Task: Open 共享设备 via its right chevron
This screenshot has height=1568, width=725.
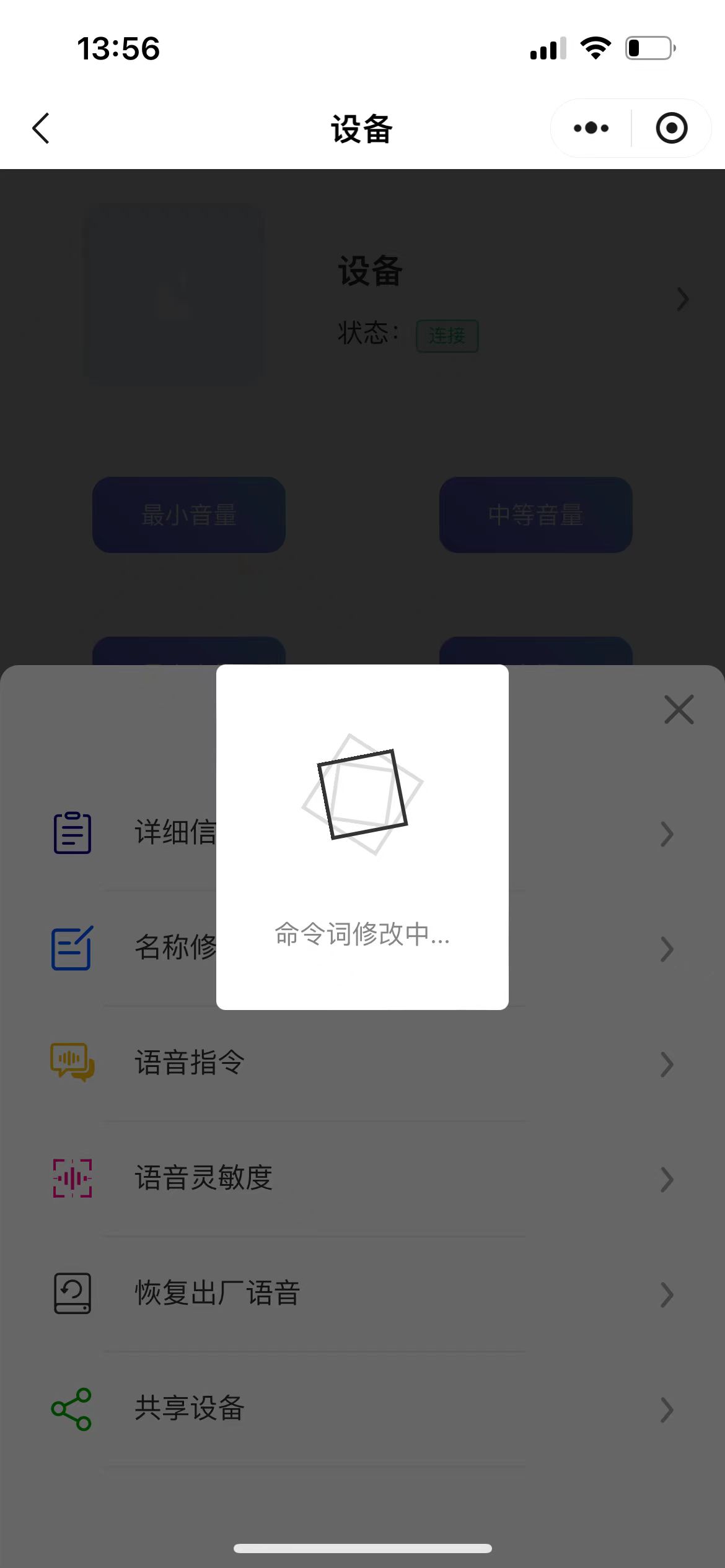Action: coord(667,1409)
